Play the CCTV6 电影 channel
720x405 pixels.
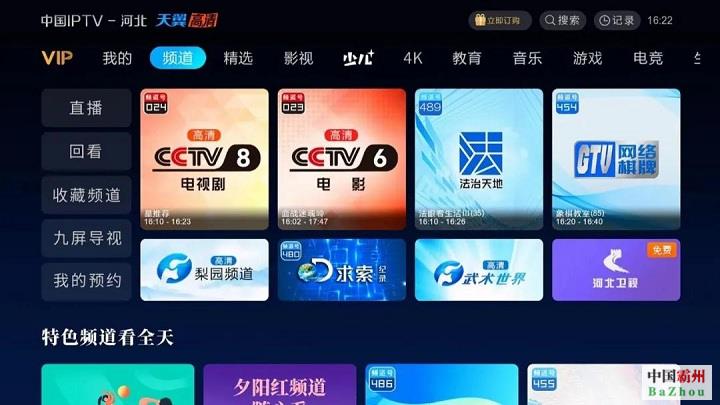(x=341, y=160)
